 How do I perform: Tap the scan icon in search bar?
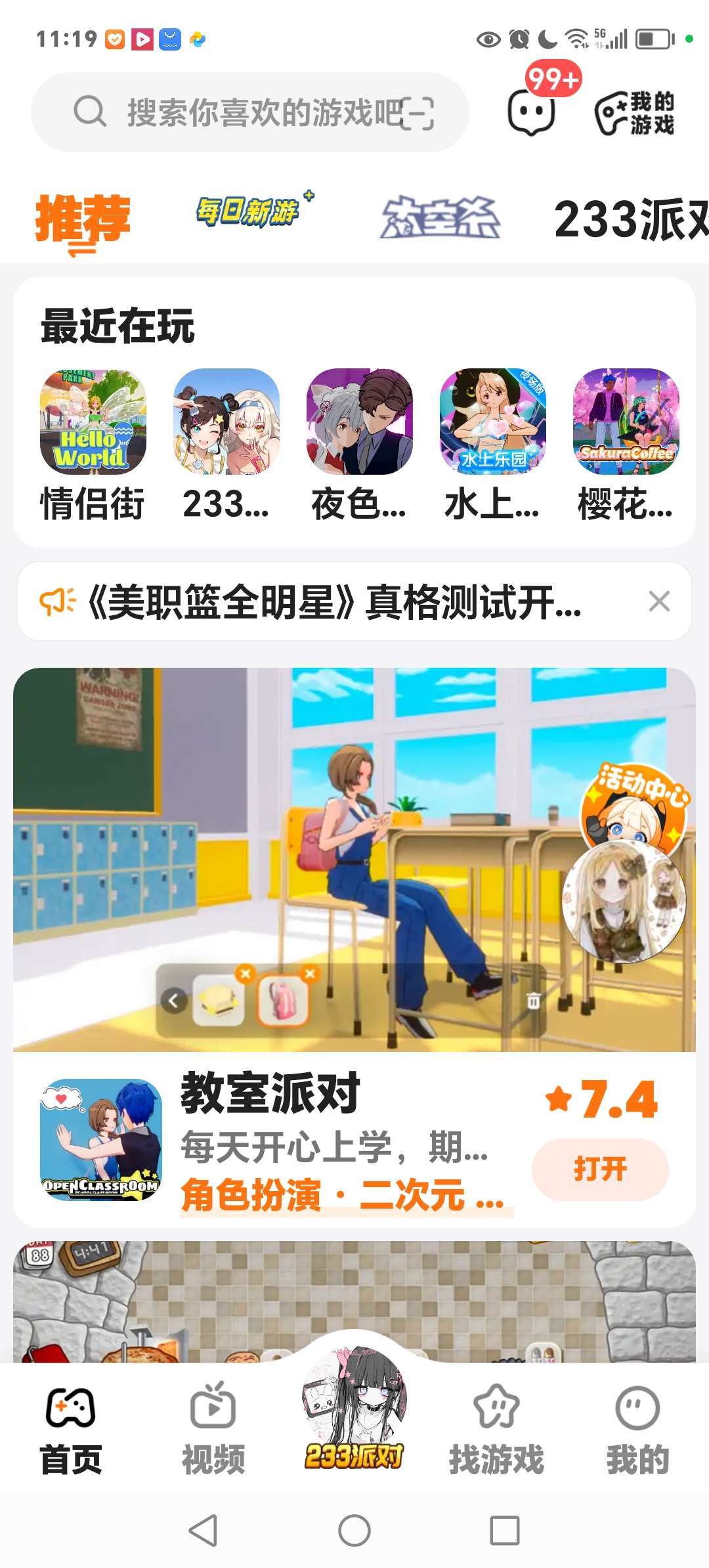418,113
